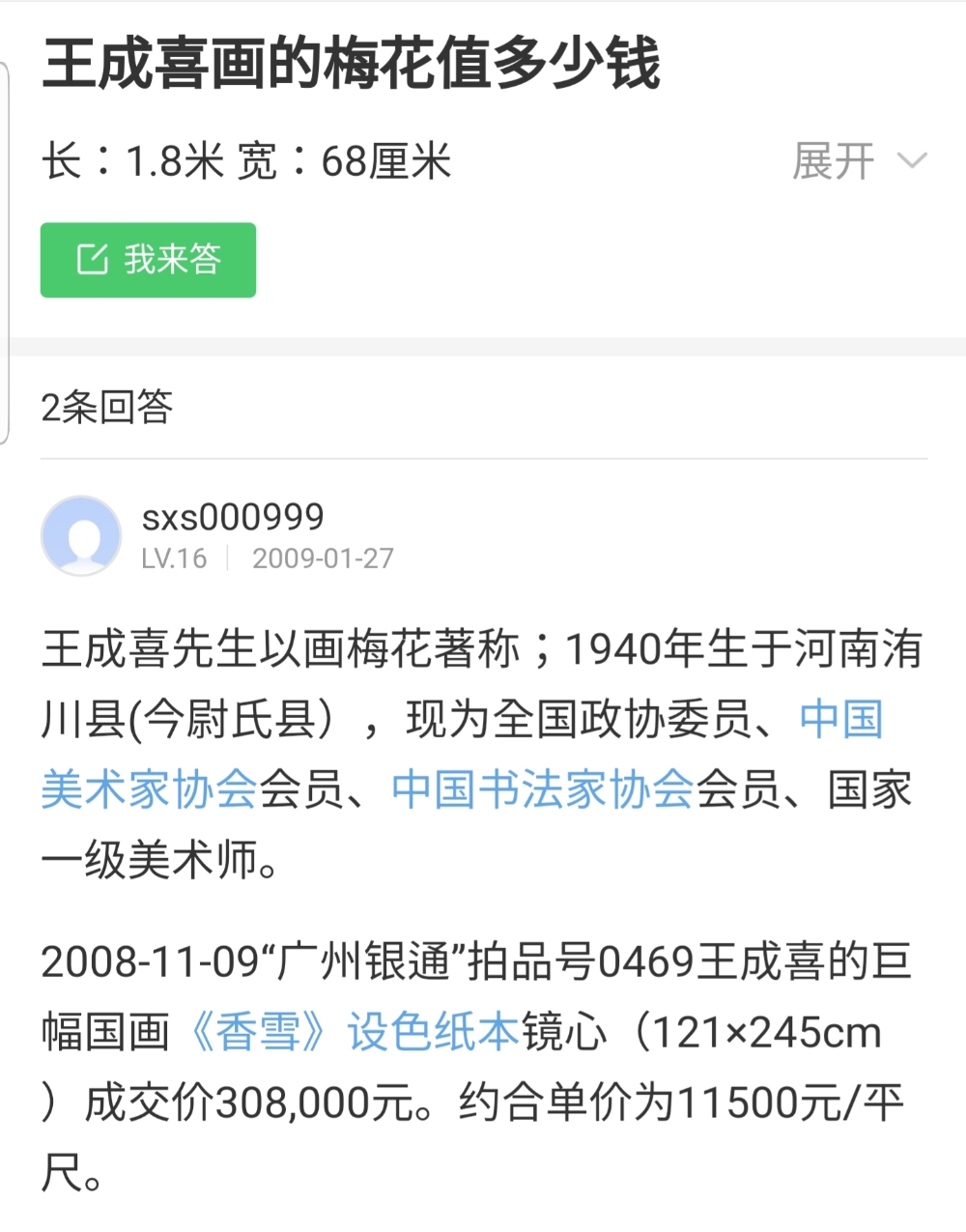Open sxs000999's profile avatar
This screenshot has height=1232, width=966.
81,536
